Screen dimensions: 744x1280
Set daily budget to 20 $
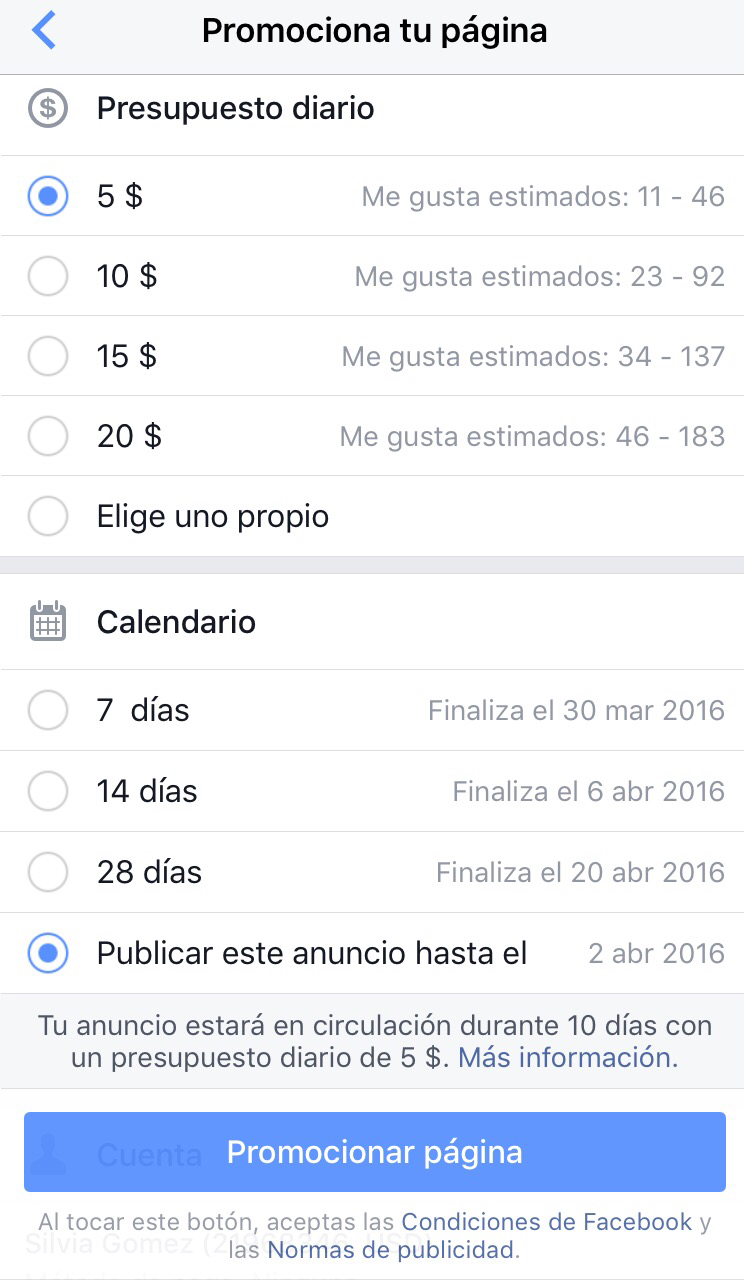pyautogui.click(x=48, y=436)
